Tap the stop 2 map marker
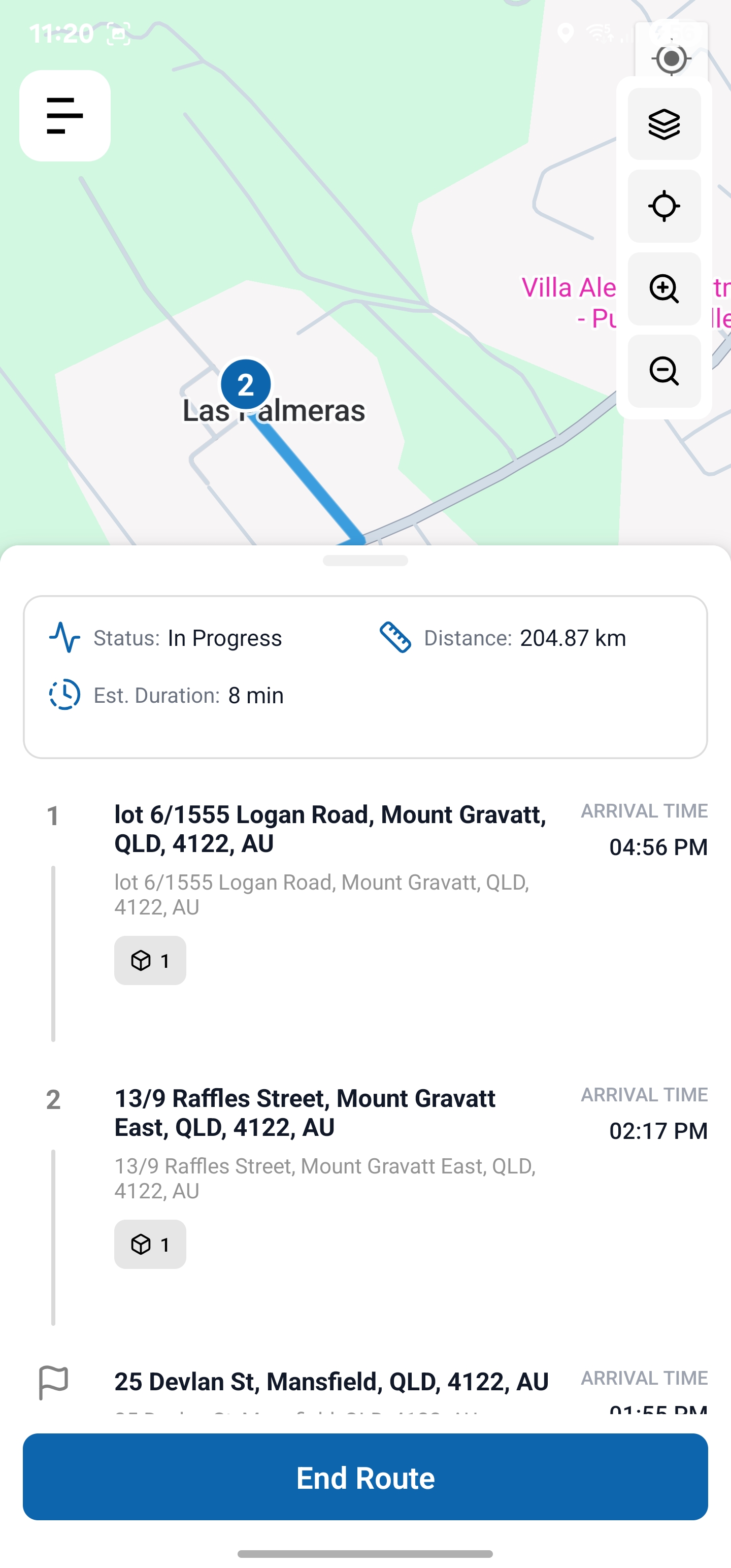The width and height of the screenshot is (731, 1568). tap(245, 385)
